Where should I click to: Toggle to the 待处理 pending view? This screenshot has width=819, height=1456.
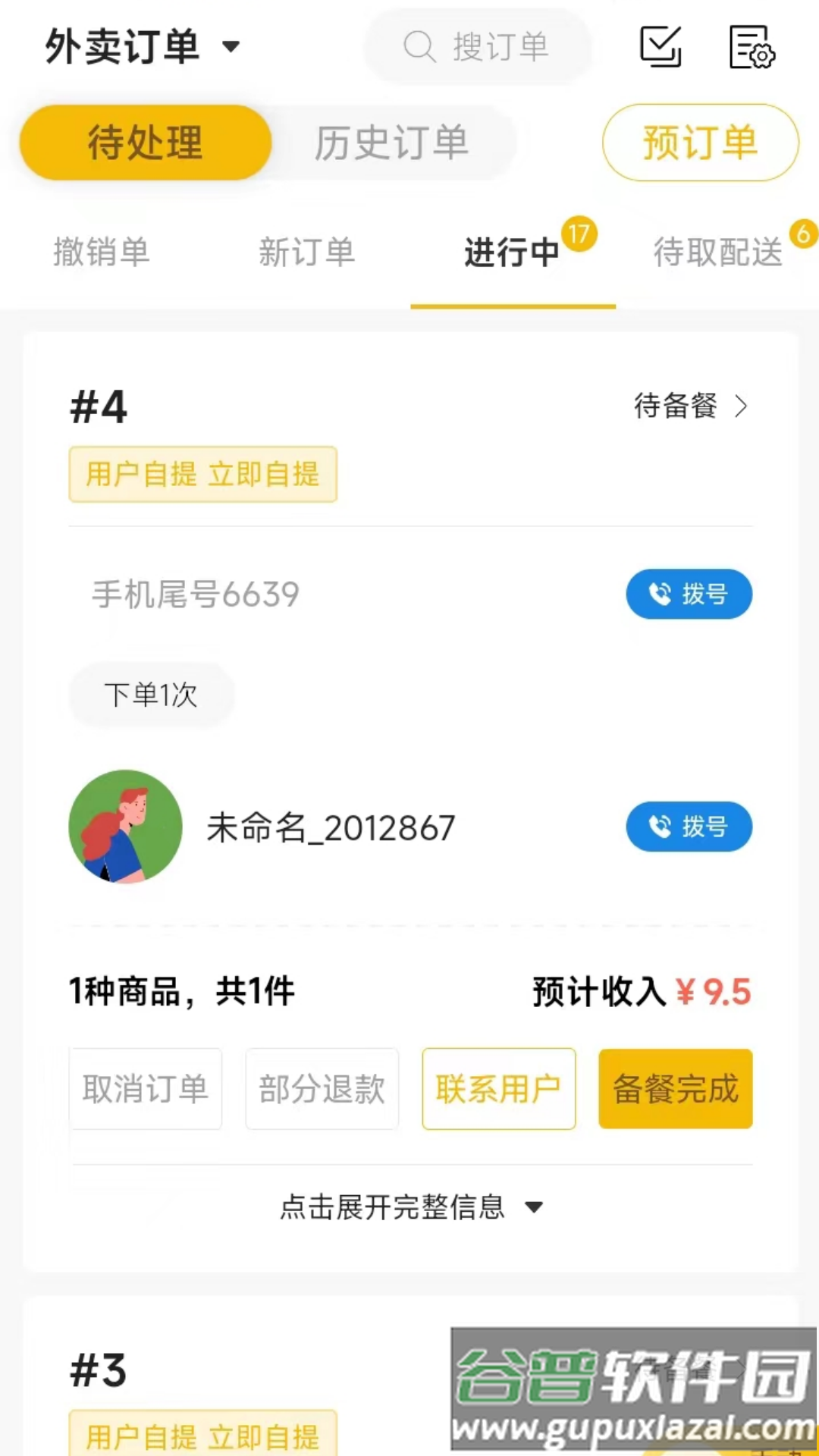(x=145, y=143)
